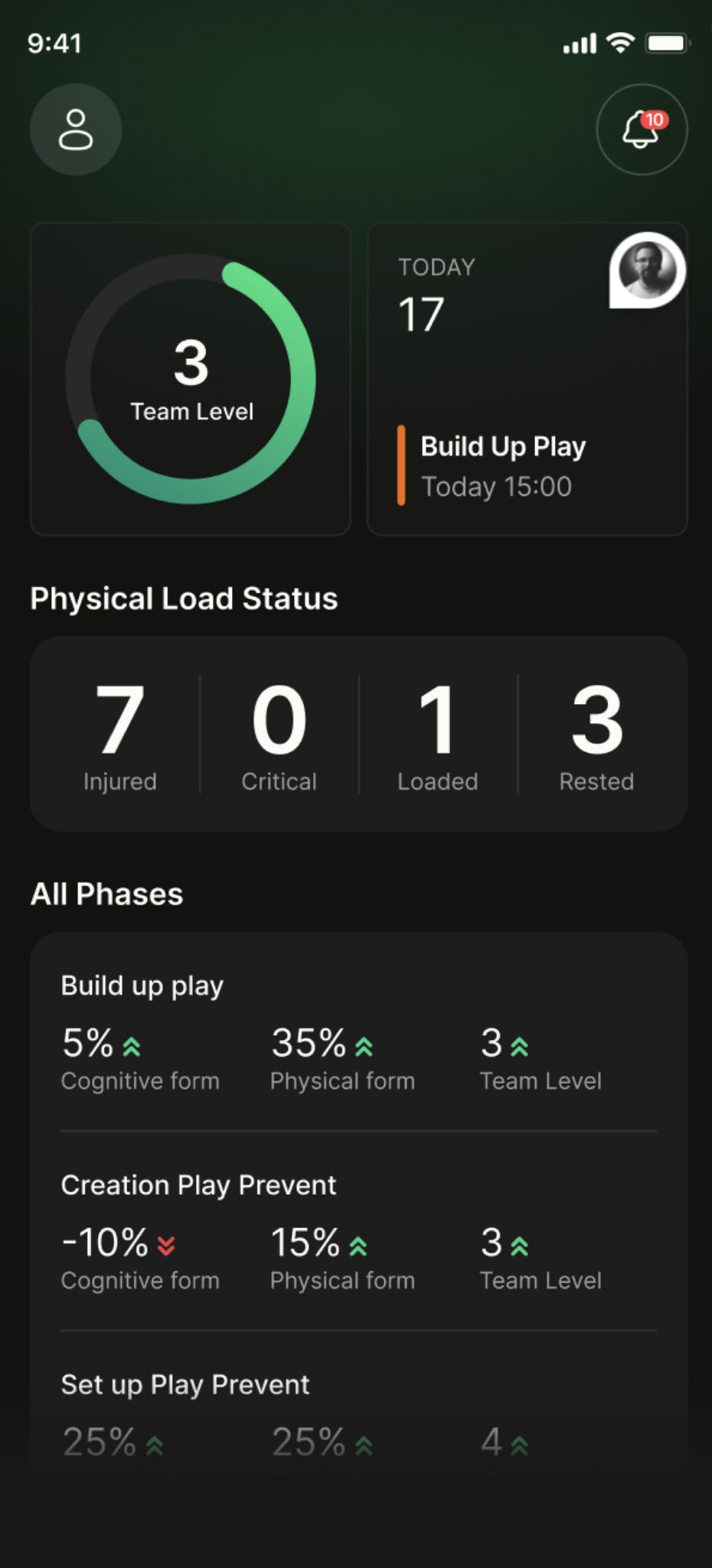The width and height of the screenshot is (712, 1568).
Task: Open the Team Level card
Action: pyautogui.click(x=191, y=379)
